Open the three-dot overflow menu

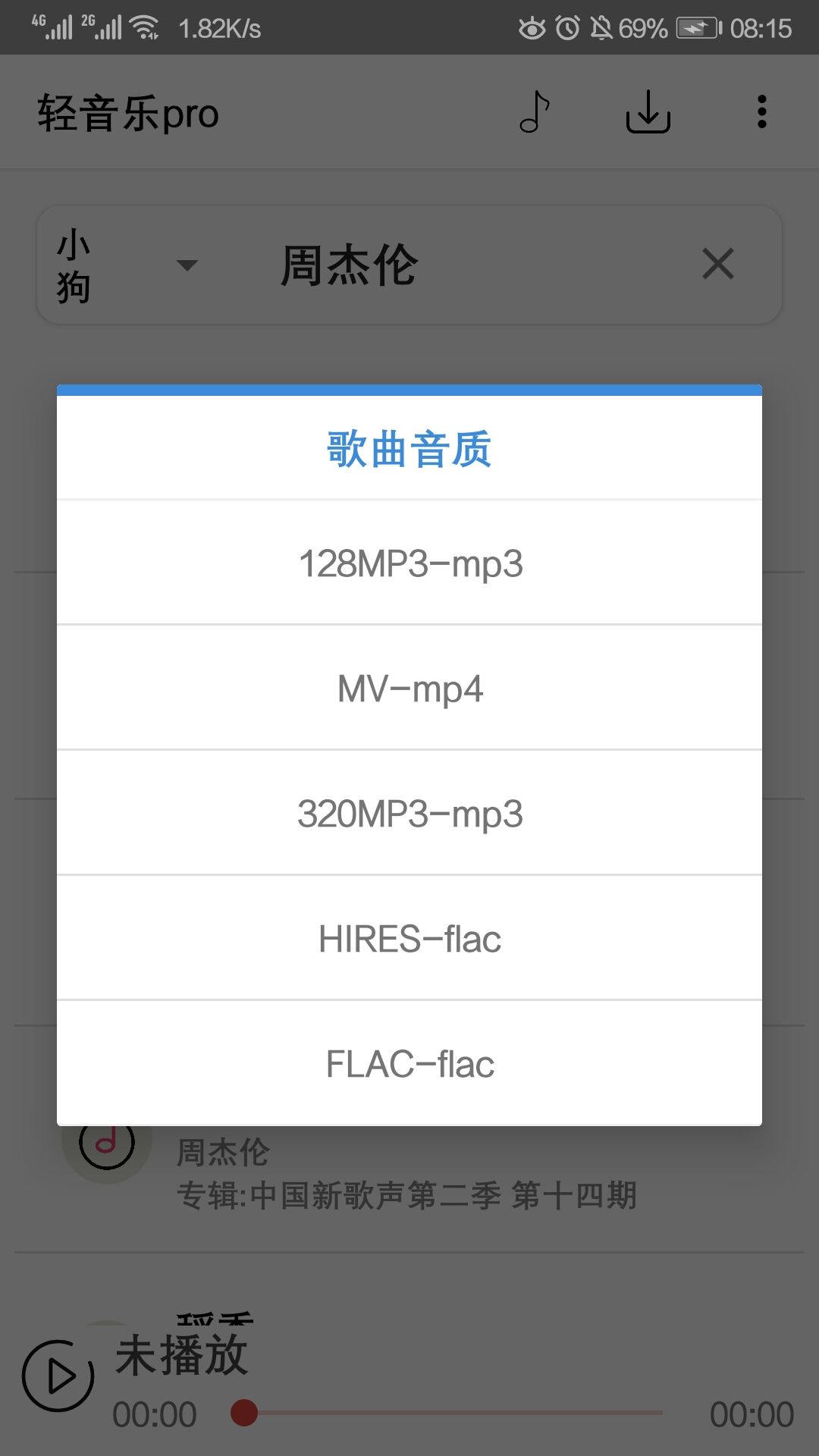[x=762, y=112]
